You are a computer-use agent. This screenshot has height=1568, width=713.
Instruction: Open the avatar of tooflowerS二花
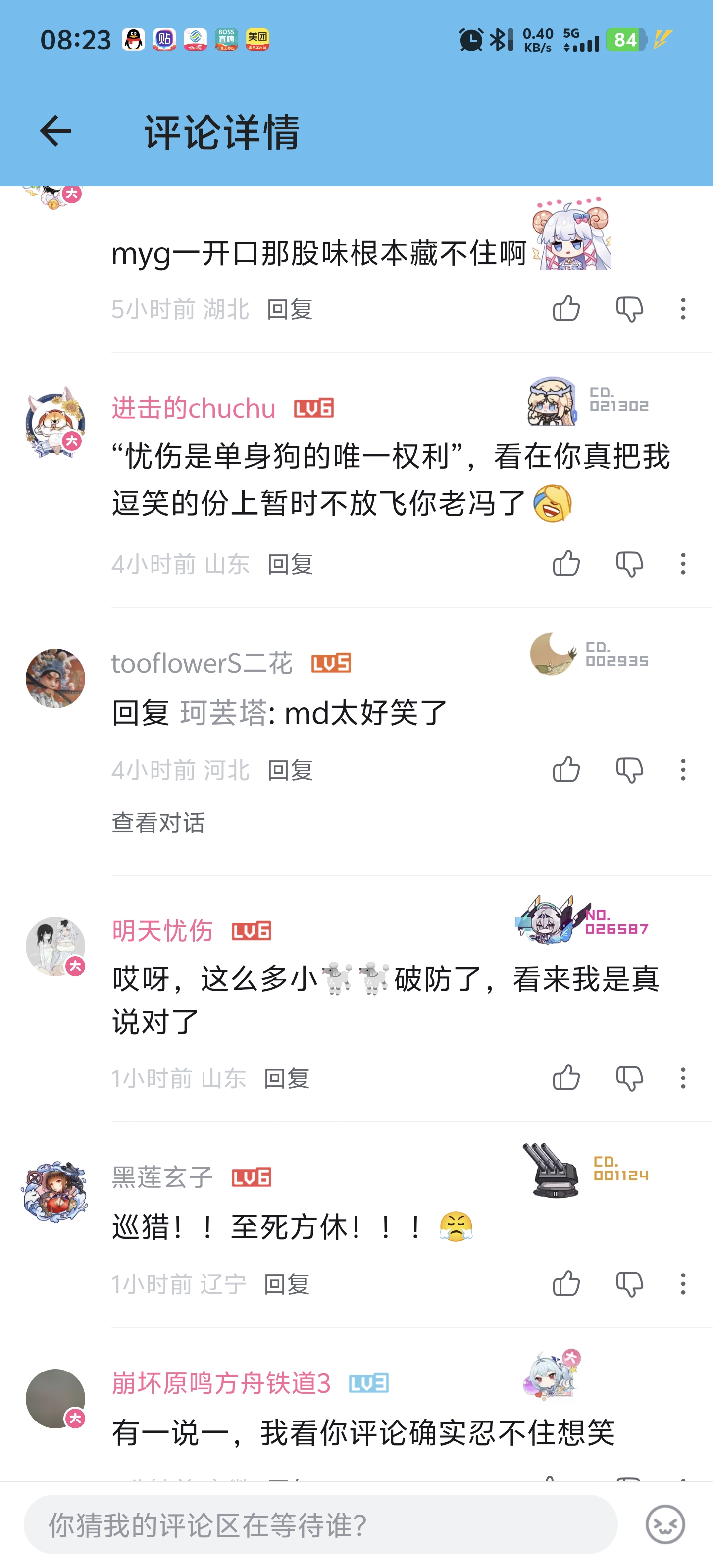55,678
